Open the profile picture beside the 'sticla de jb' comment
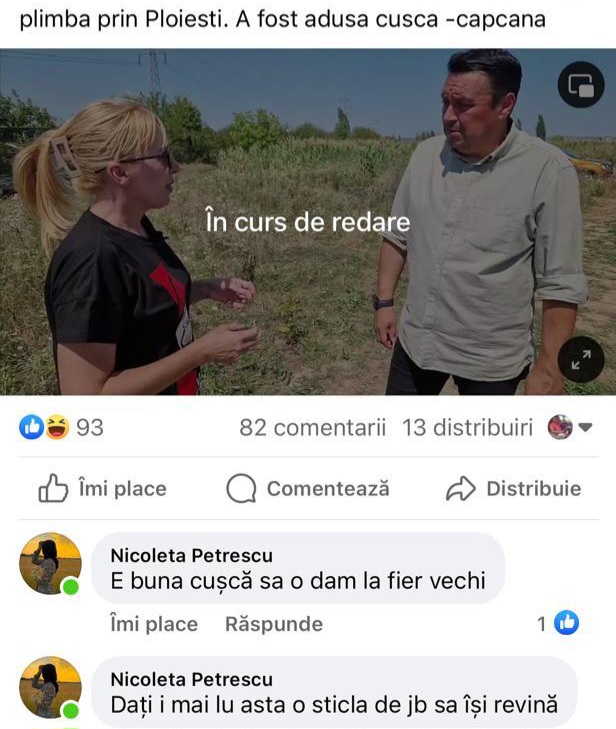616x729 pixels. click(50, 687)
